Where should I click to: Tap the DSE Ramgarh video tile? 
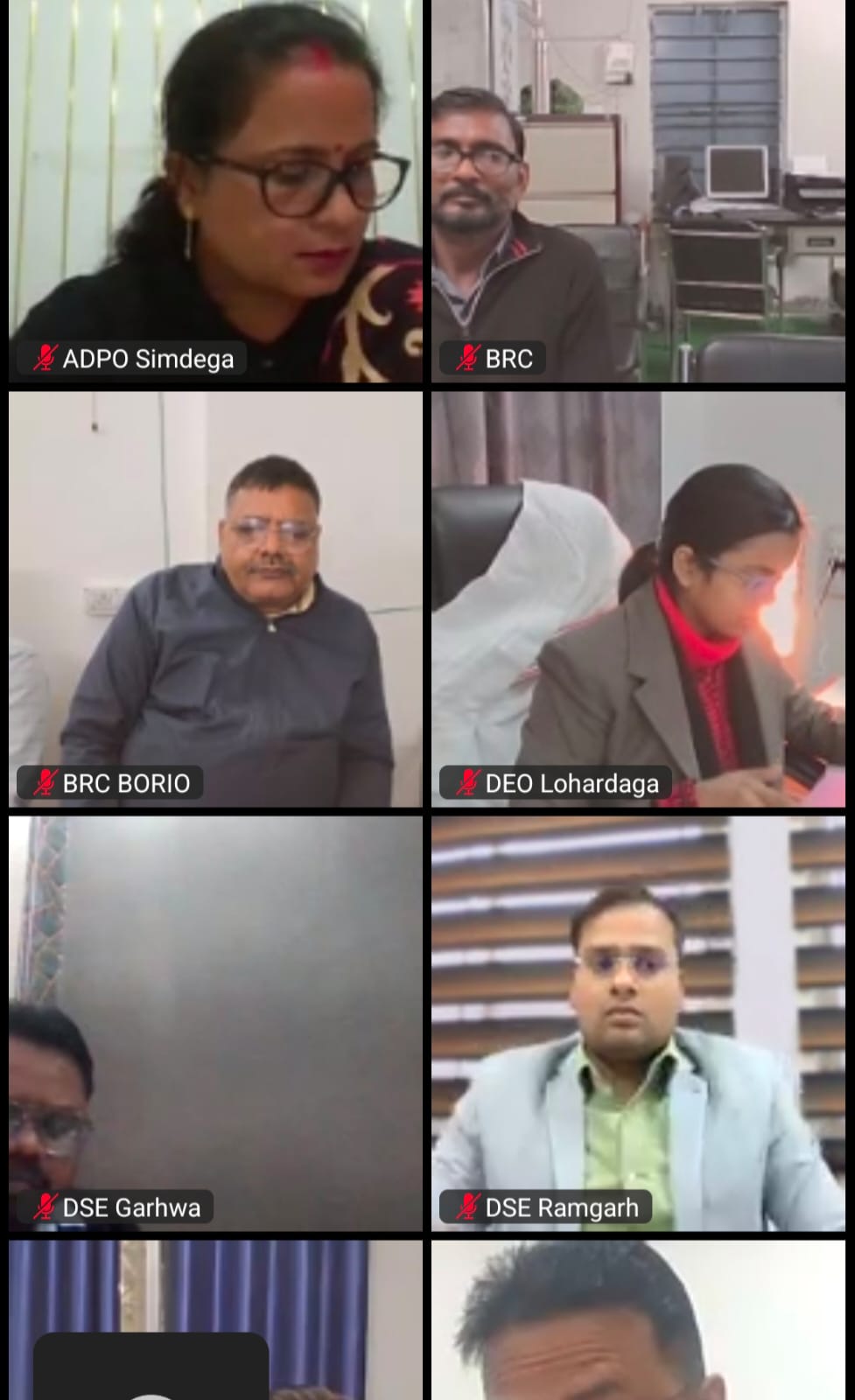638,1023
